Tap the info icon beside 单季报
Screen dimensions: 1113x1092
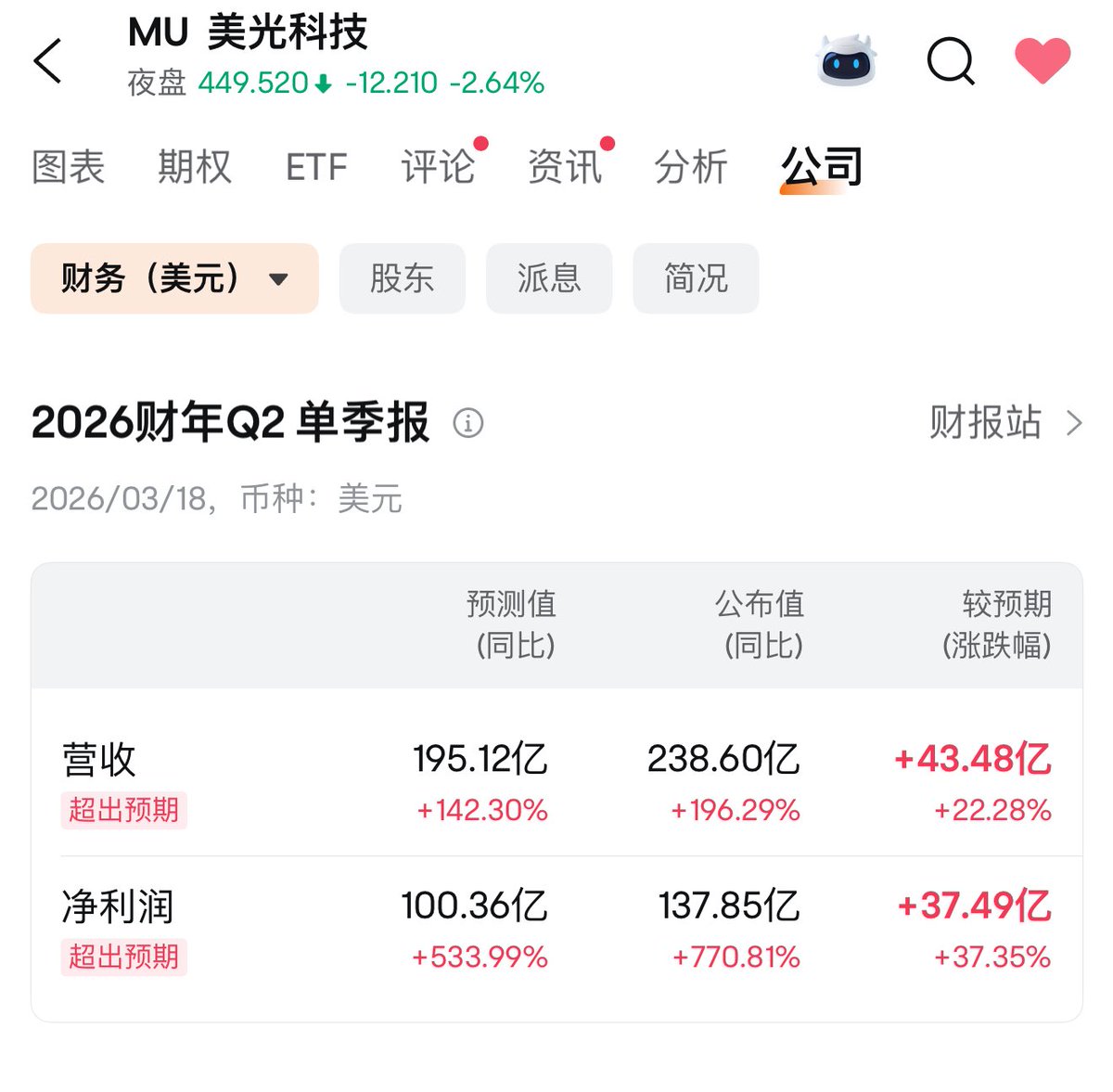467,423
